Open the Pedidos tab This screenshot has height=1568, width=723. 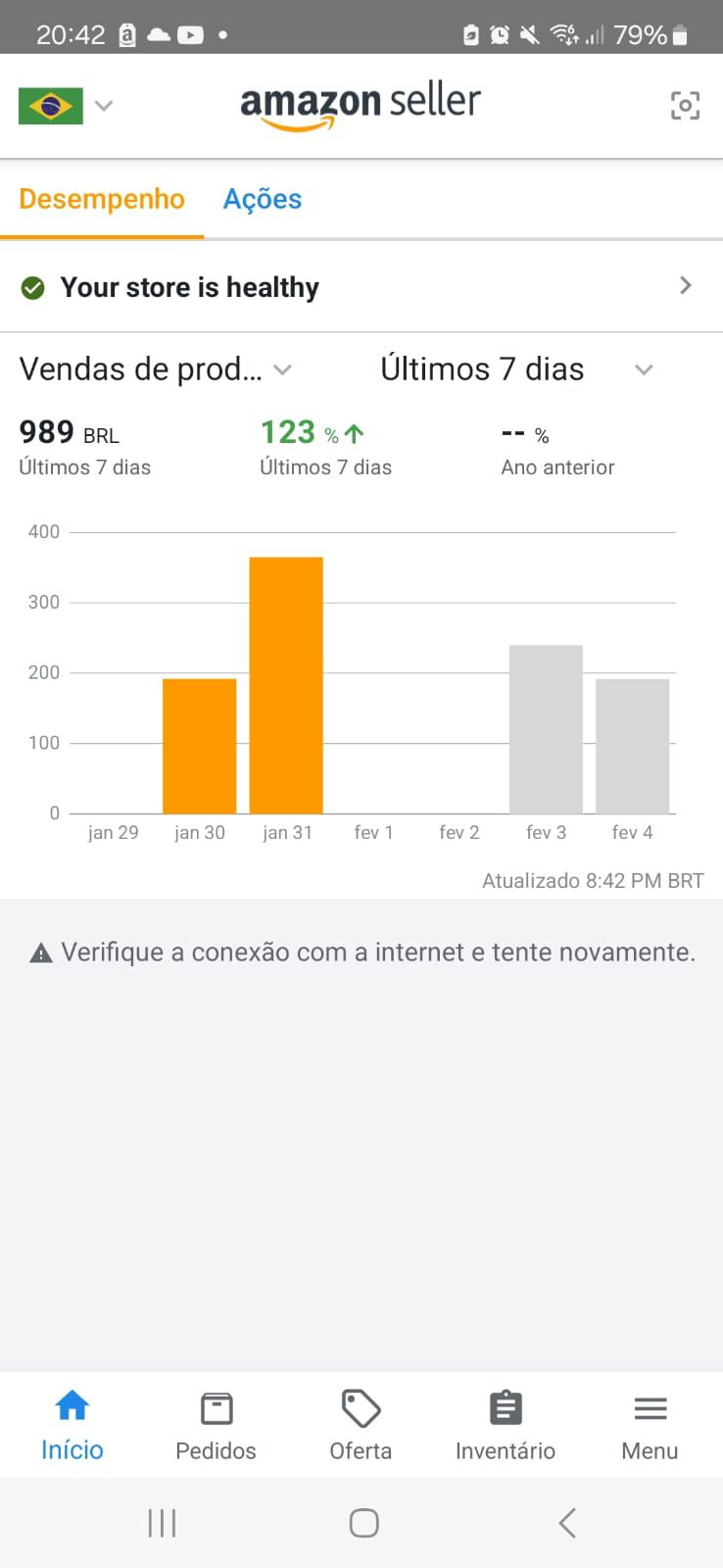(x=216, y=1425)
